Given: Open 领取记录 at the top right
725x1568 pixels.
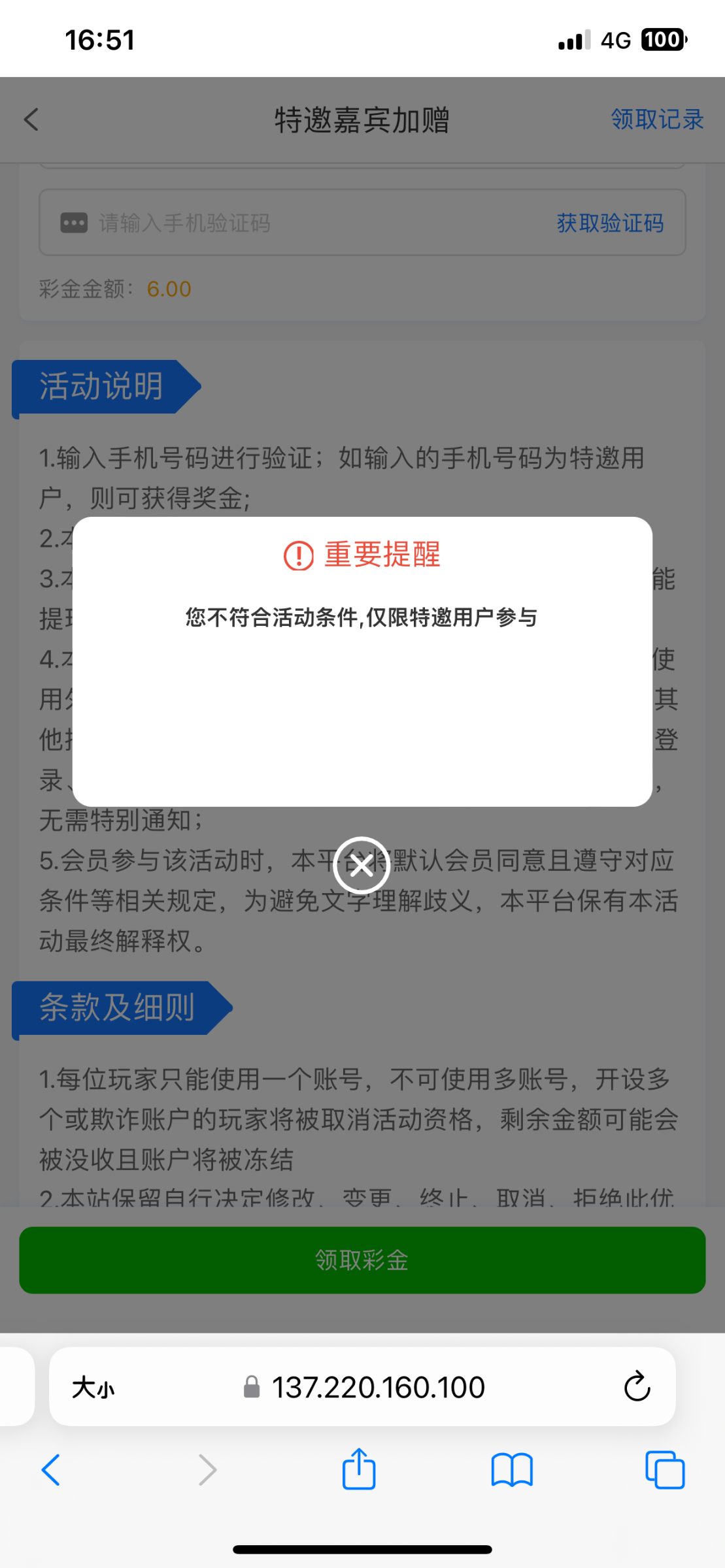Looking at the screenshot, I should coord(656,120).
